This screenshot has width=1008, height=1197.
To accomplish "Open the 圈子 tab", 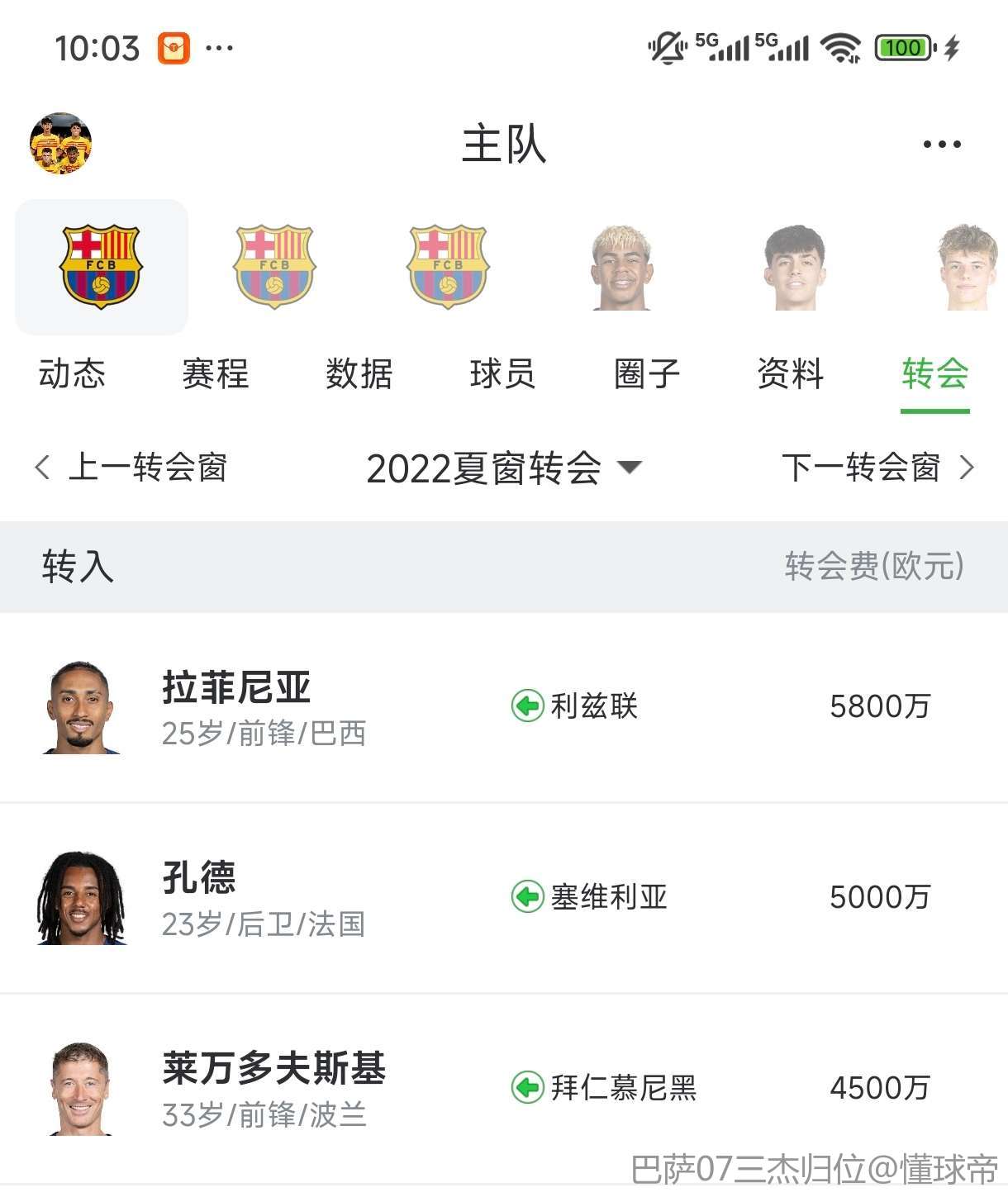I will tap(647, 374).
